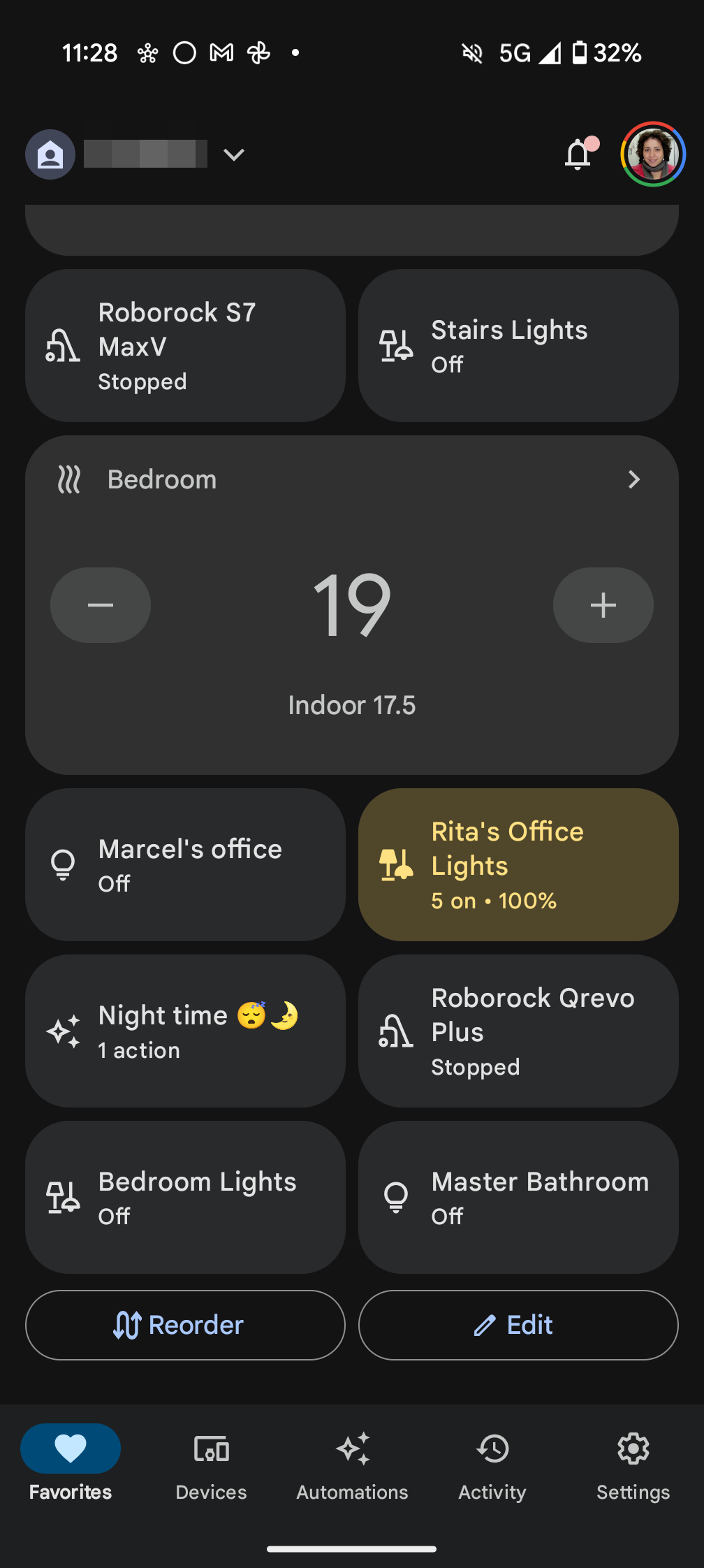Turn on Master Bathroom light
This screenshot has width=704, height=1568.
pos(518,1198)
